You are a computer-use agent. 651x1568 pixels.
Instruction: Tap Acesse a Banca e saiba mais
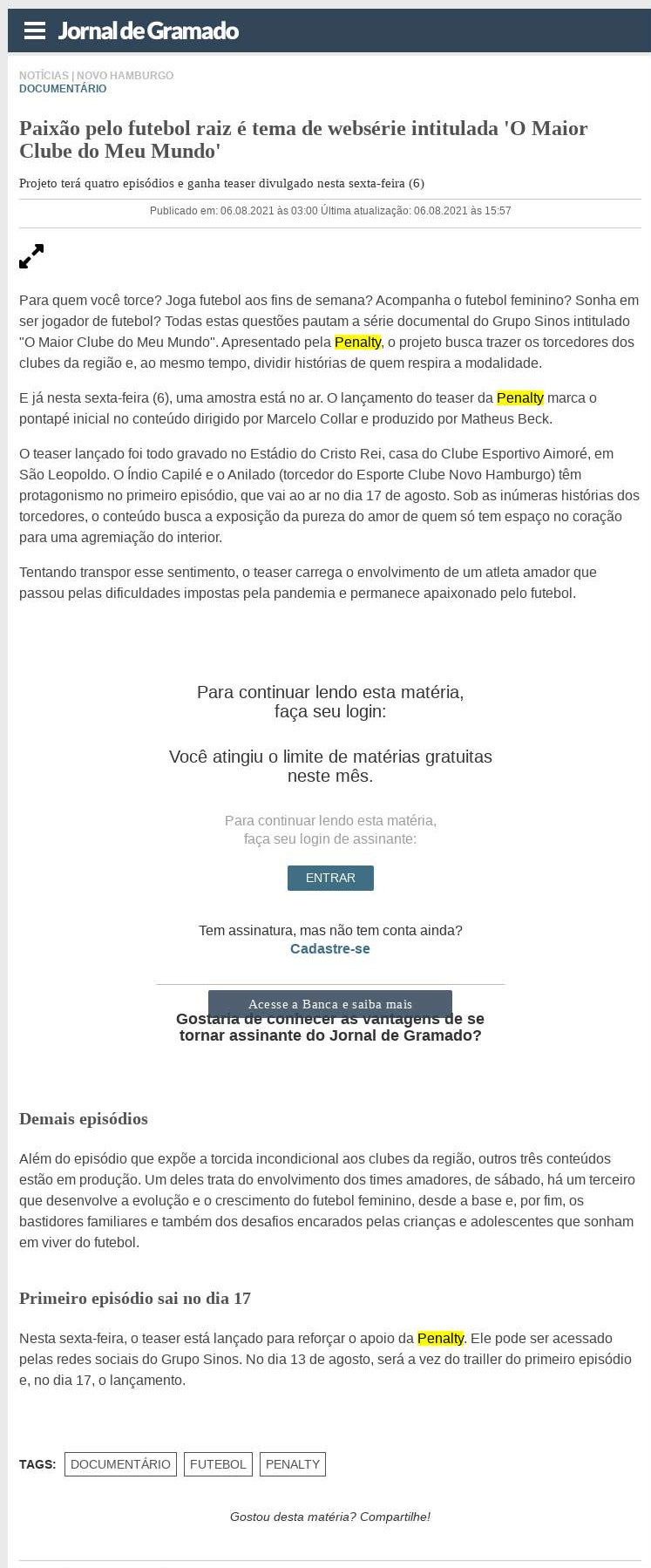point(330,1004)
